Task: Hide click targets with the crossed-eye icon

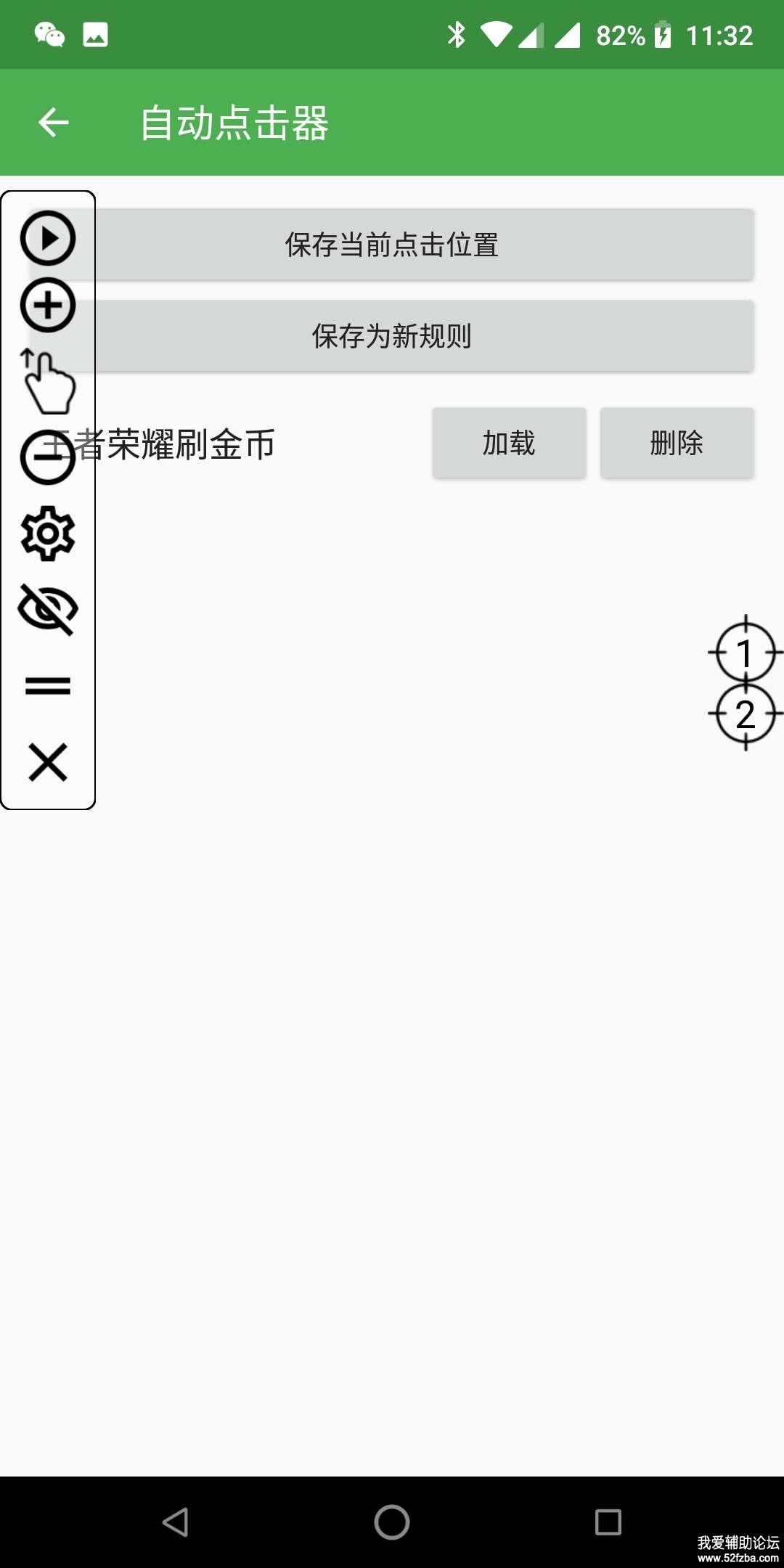Action: coord(48,610)
